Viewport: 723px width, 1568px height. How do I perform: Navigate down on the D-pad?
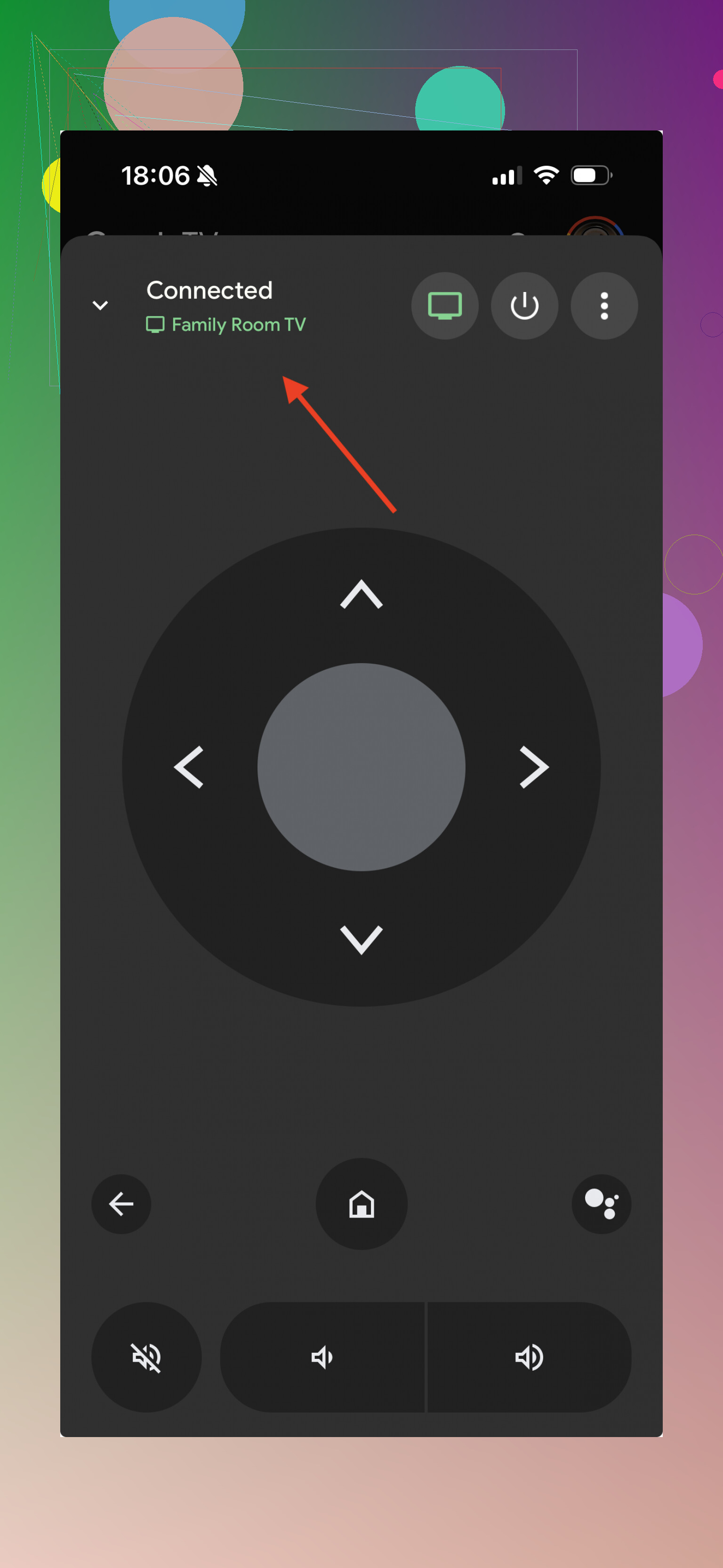[x=361, y=939]
